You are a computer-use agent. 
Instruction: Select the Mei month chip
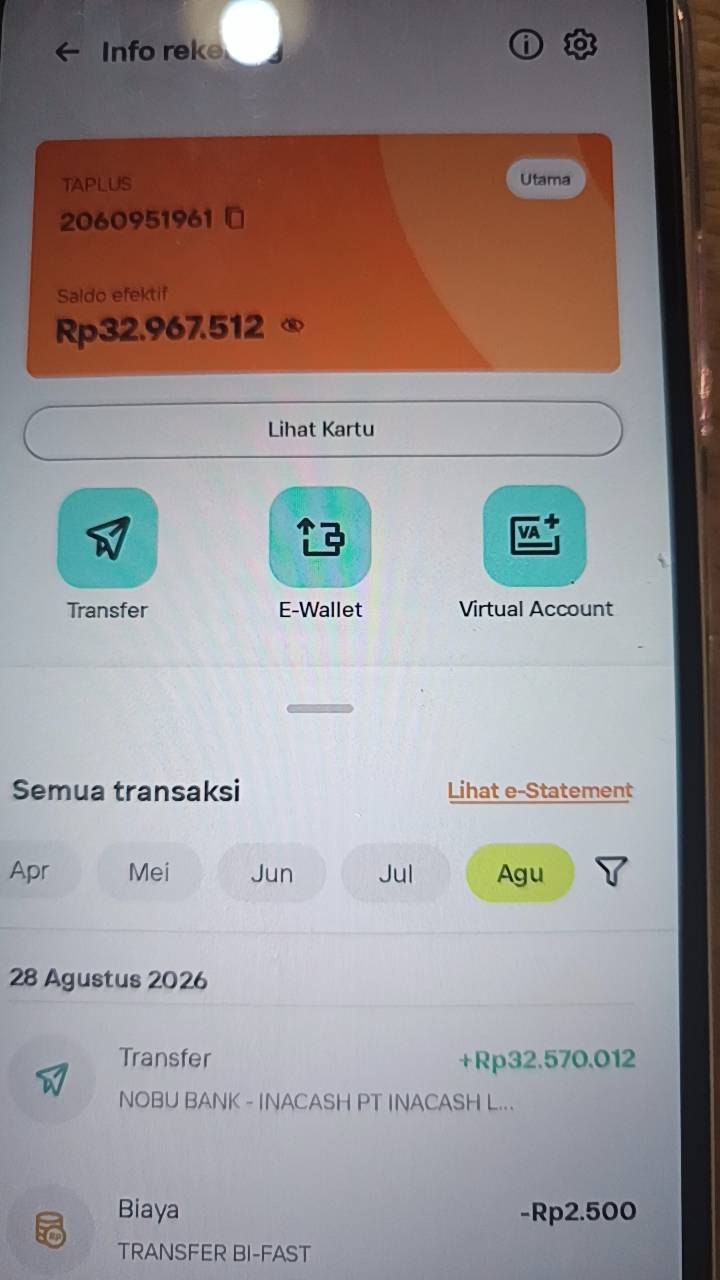coord(149,872)
